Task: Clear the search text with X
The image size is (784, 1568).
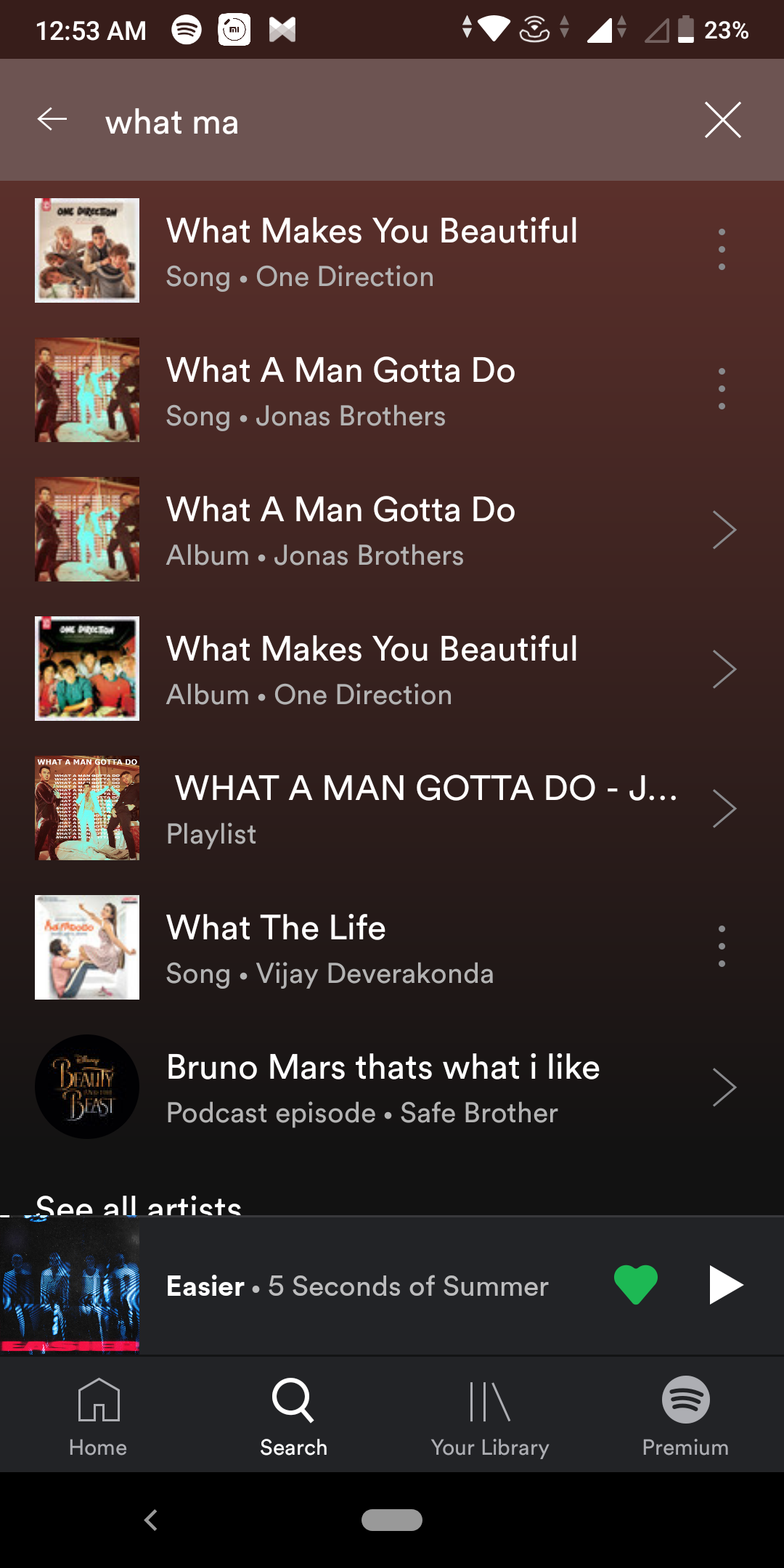Action: pos(722,120)
